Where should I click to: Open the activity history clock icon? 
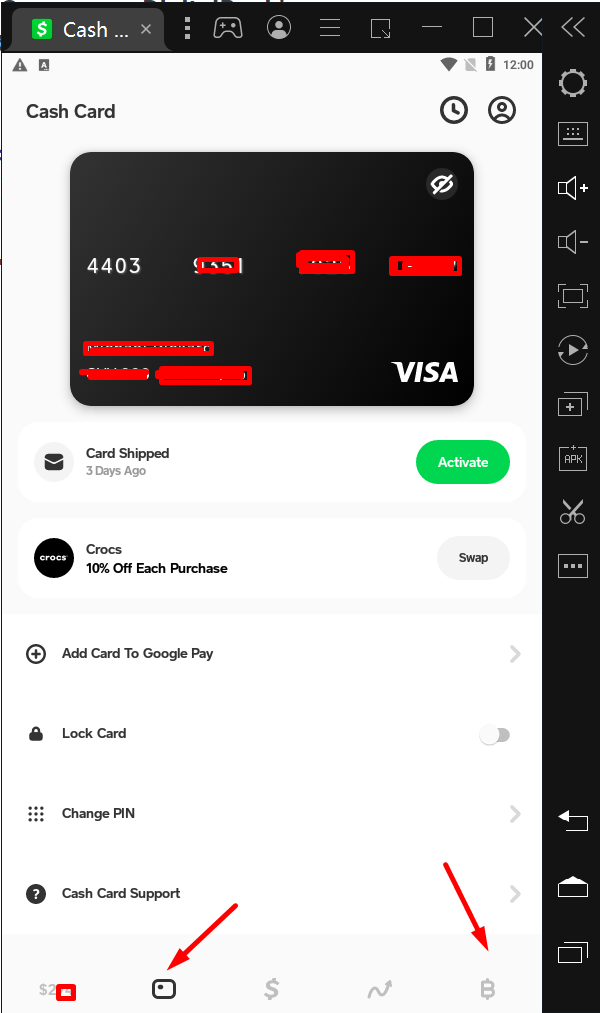[454, 111]
